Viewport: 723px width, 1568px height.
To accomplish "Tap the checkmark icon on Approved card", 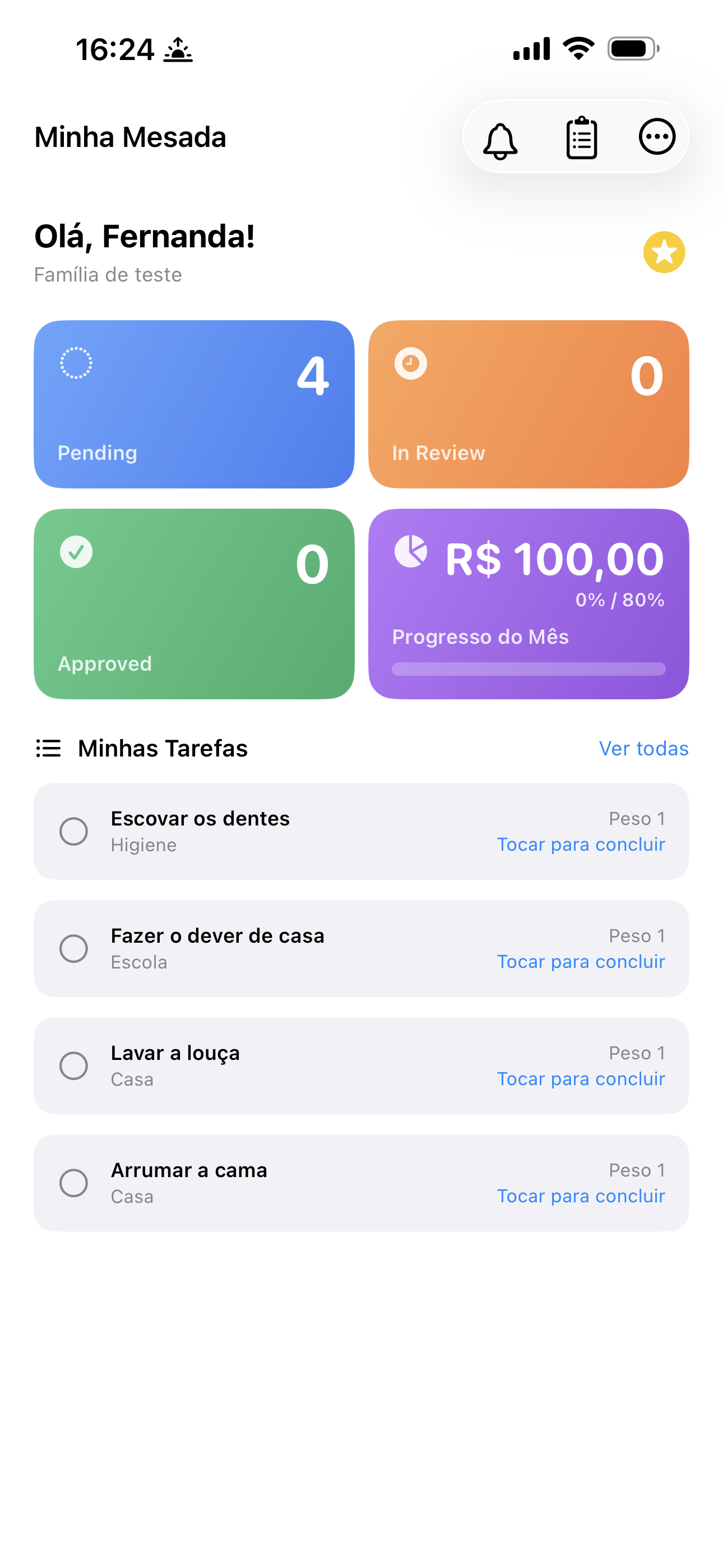I will (x=76, y=552).
